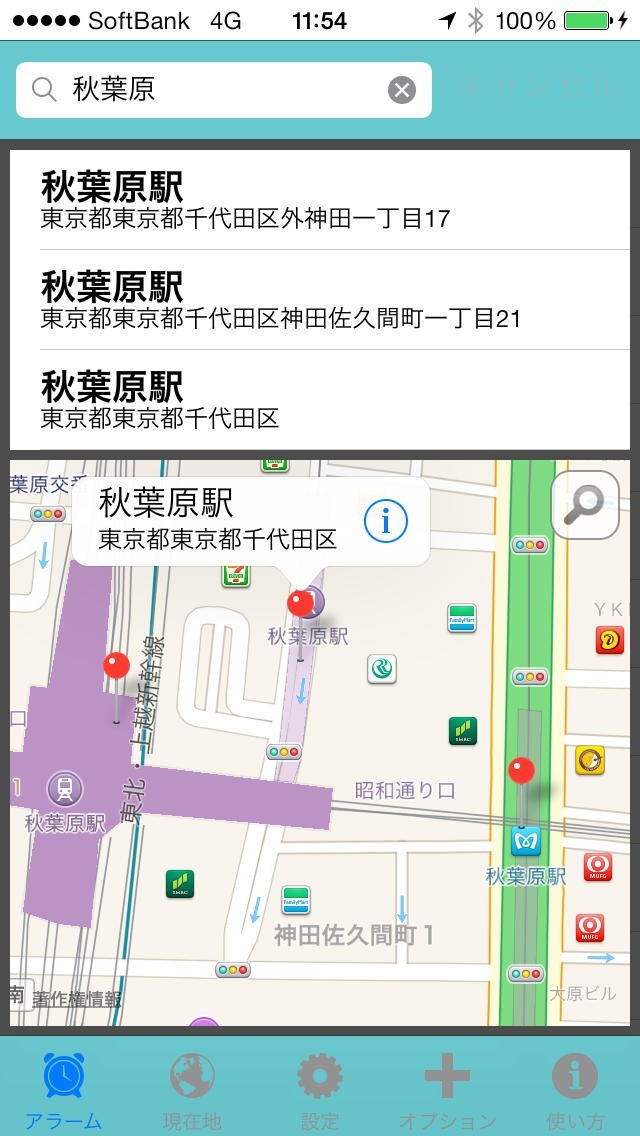Open the 設定 tab
Image resolution: width=640 pixels, height=1136 pixels.
[320, 1088]
